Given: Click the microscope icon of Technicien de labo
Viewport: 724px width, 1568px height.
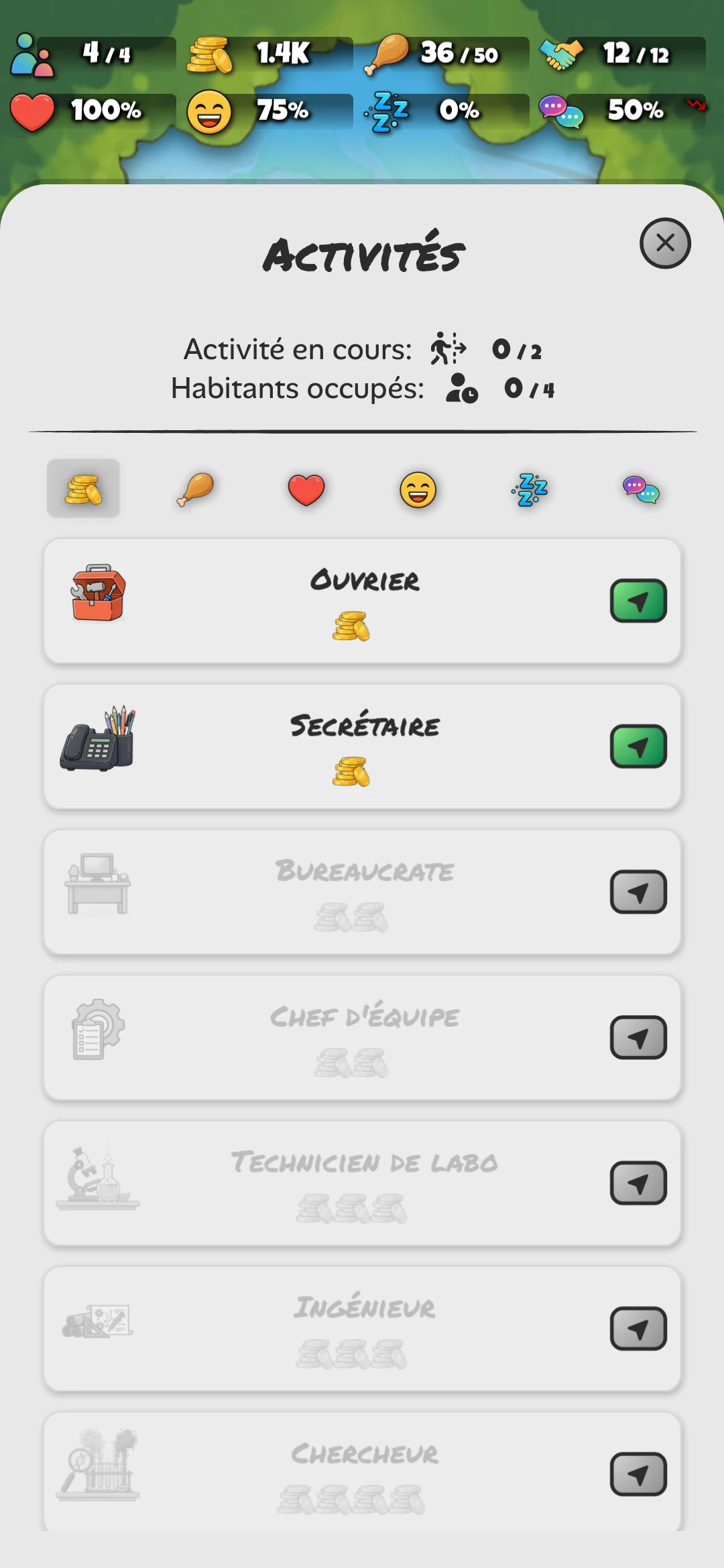Looking at the screenshot, I should click(97, 1183).
